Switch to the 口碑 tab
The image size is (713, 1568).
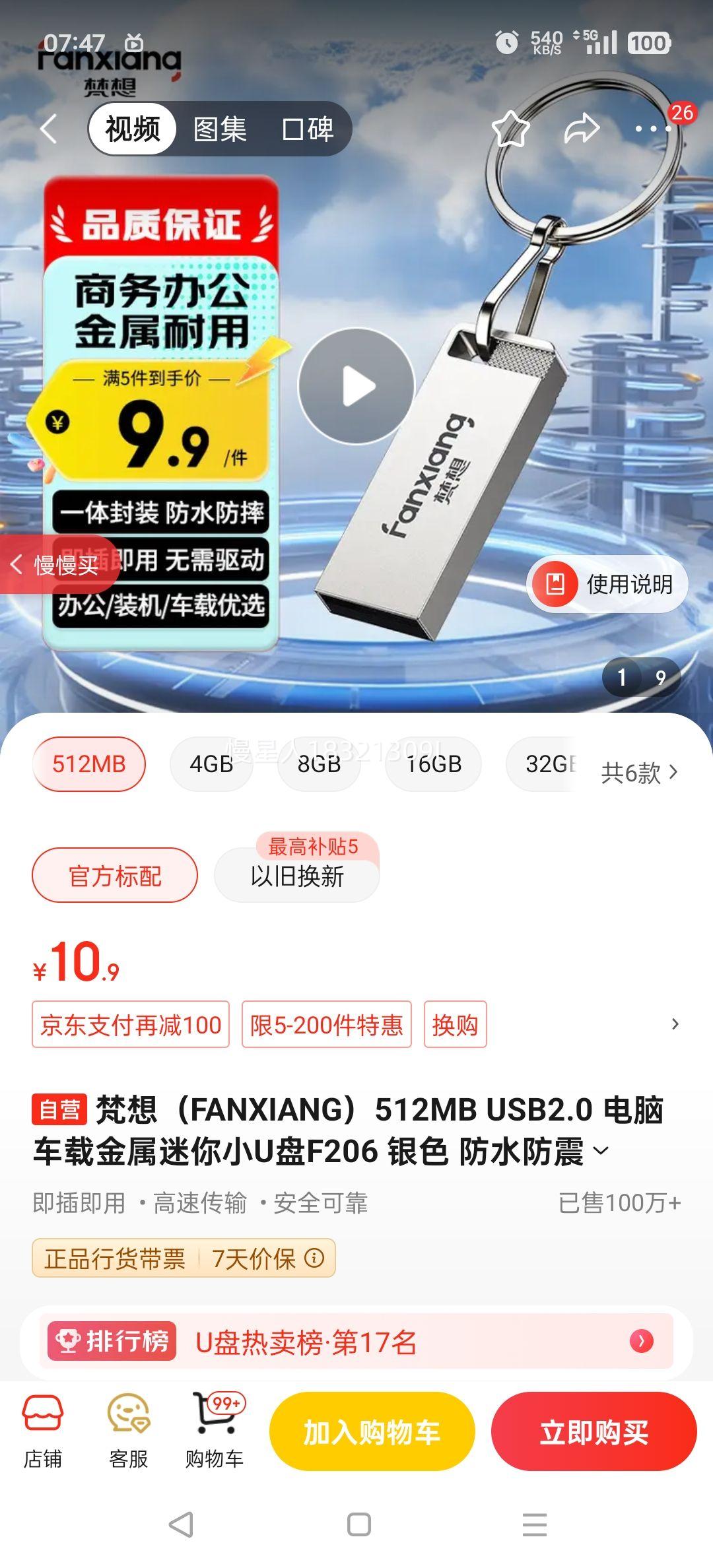click(x=308, y=128)
